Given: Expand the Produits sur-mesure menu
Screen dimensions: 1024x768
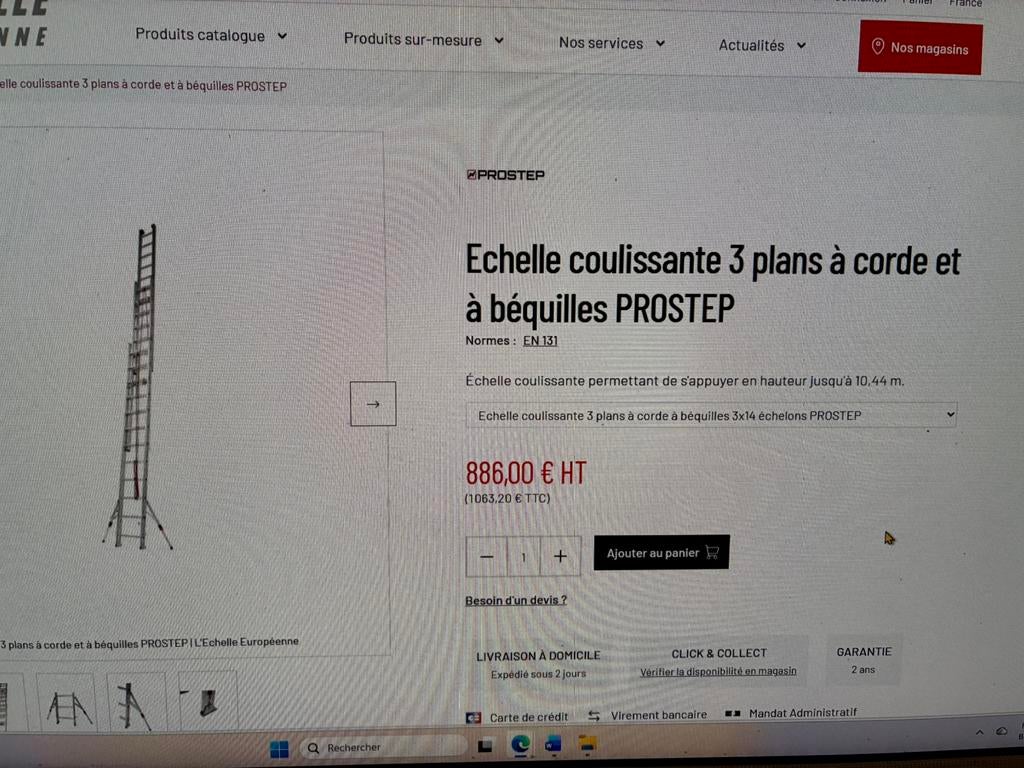Looking at the screenshot, I should click(423, 40).
